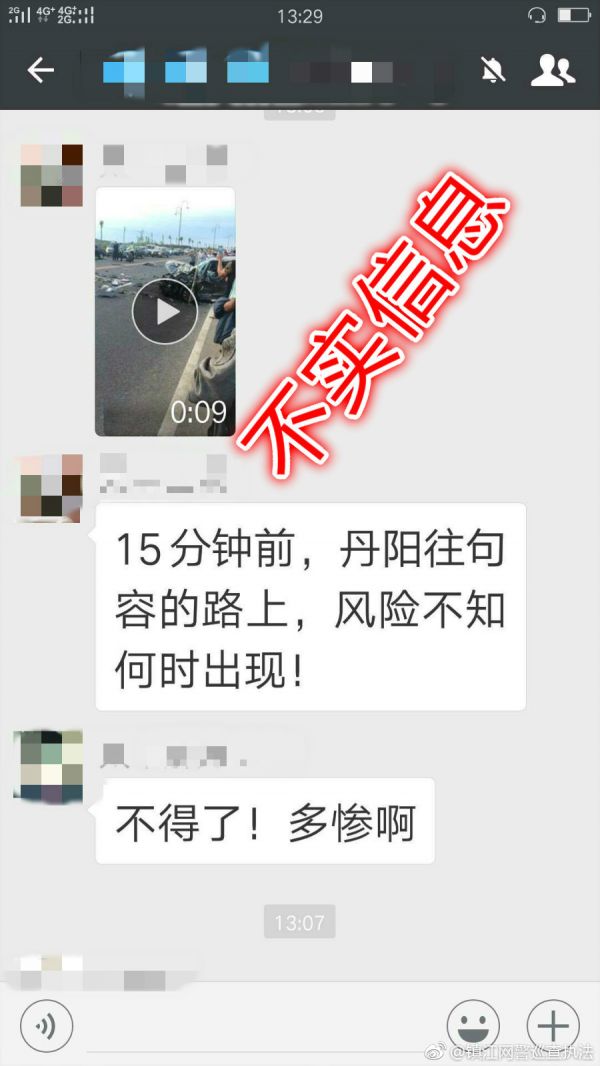Open the plus attachment menu
This screenshot has width=600, height=1066.
click(x=553, y=1025)
